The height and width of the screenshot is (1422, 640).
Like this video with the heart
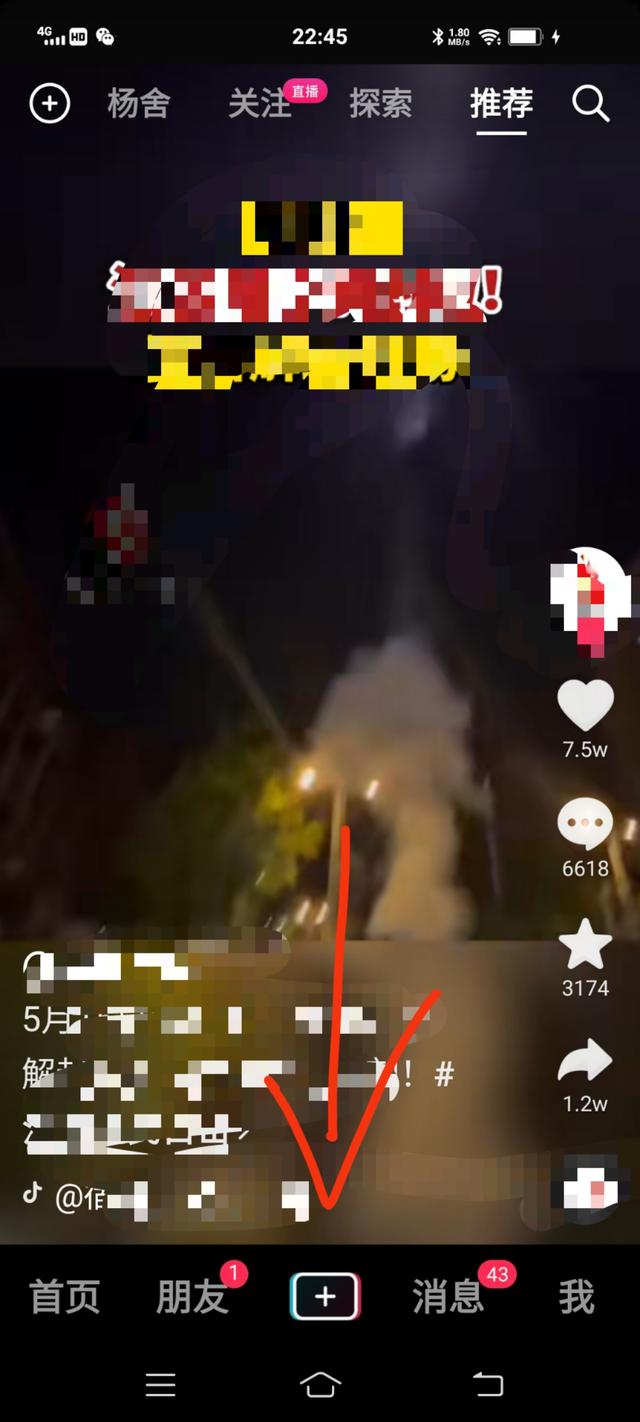pyautogui.click(x=585, y=705)
